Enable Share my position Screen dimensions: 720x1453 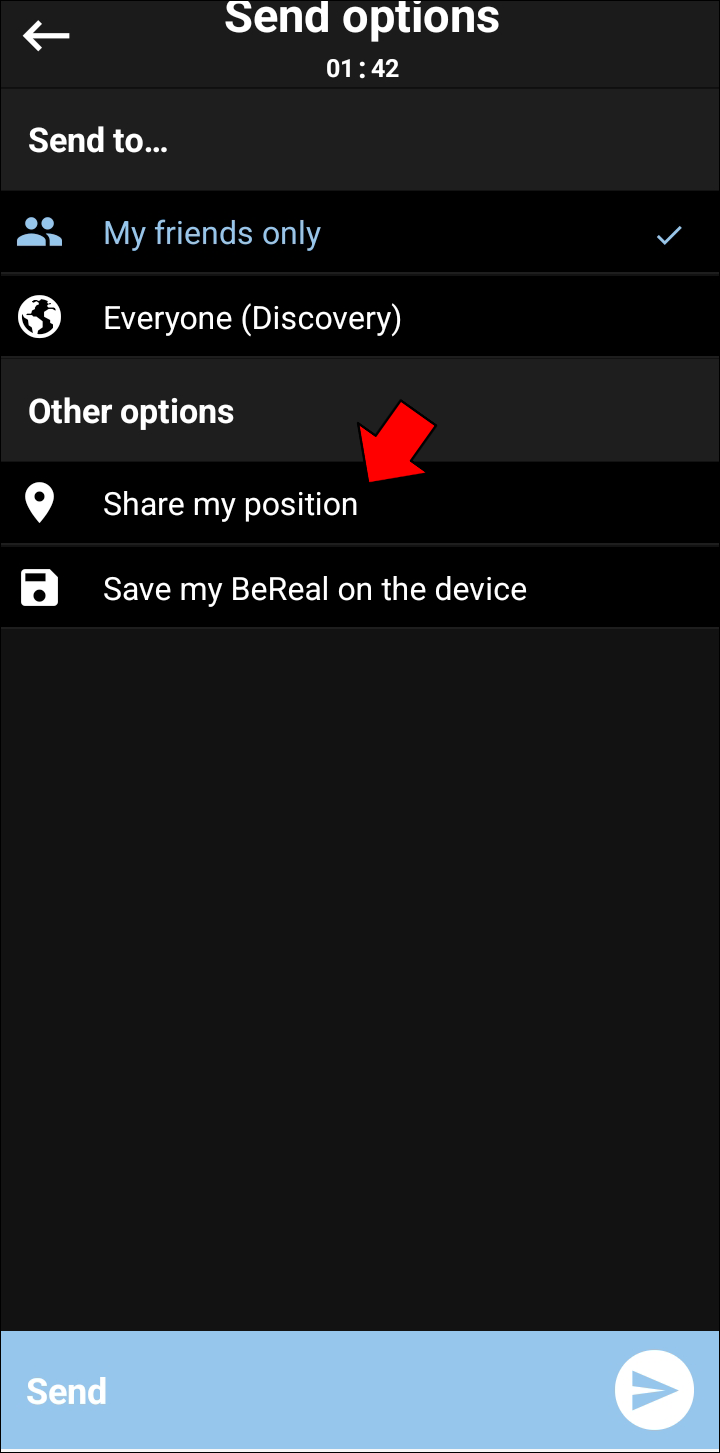[x=230, y=504]
